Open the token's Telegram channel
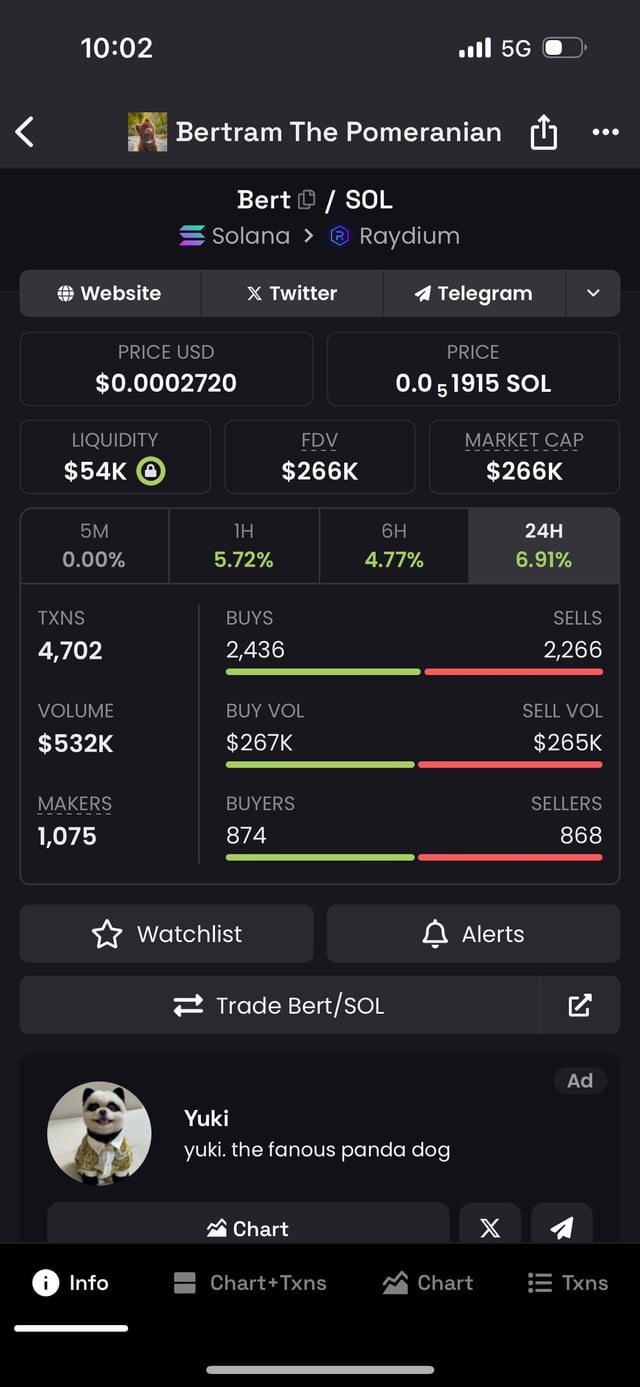This screenshot has height=1387, width=640. point(474,293)
